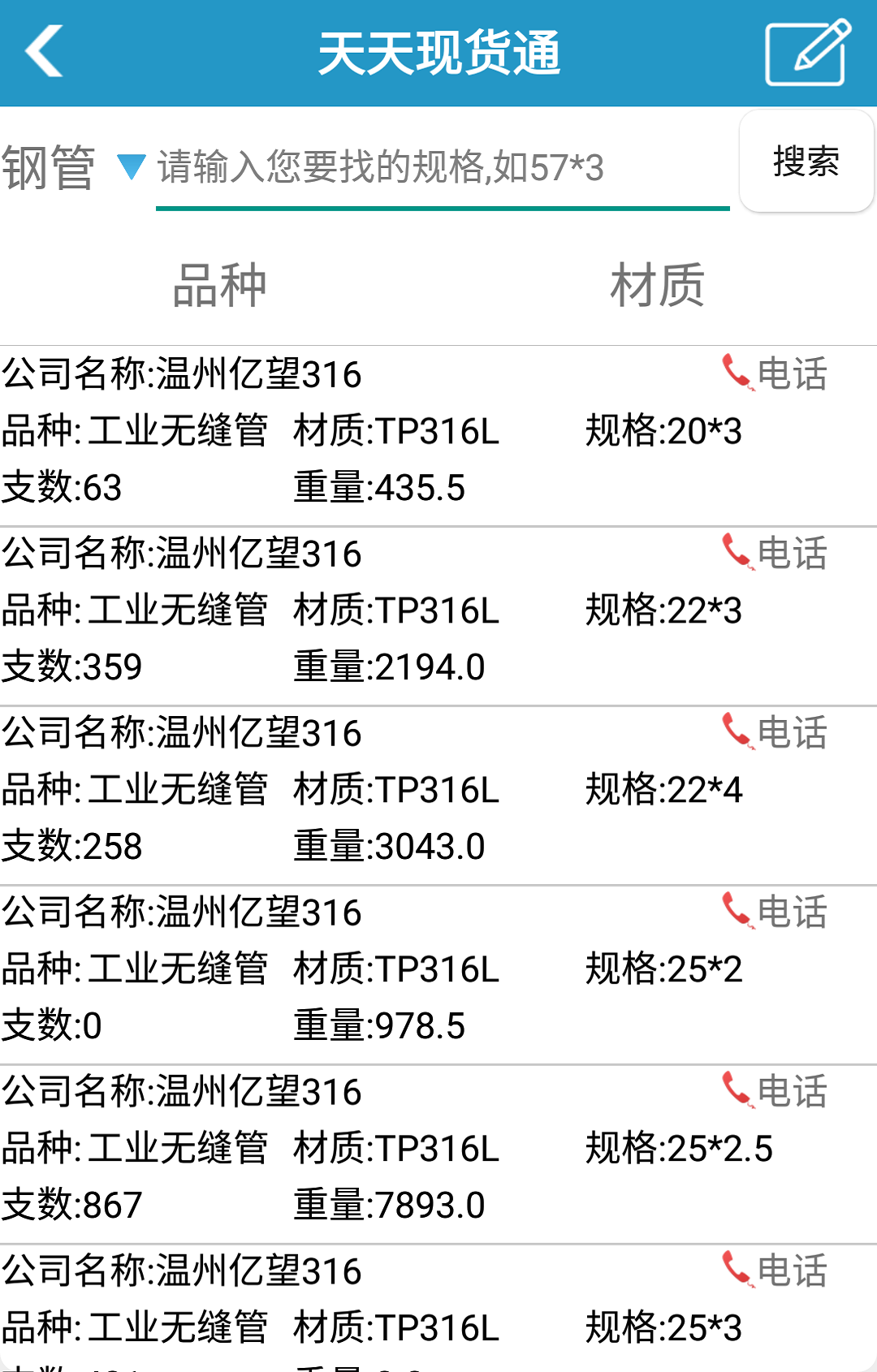This screenshot has width=877, height=1372.
Task: Call the supplier for spec 25*2
Action: 774,912
